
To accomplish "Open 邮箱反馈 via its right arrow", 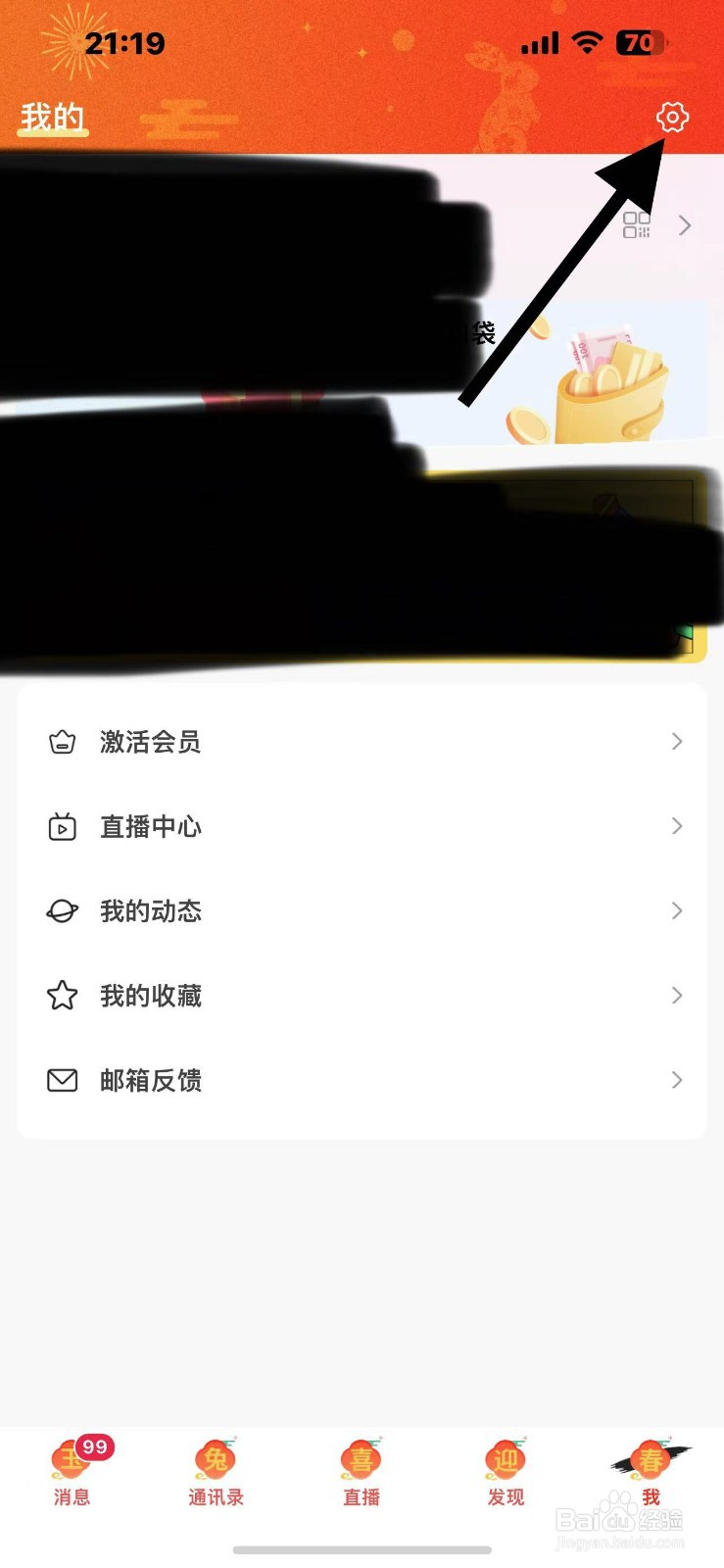I will (677, 1080).
